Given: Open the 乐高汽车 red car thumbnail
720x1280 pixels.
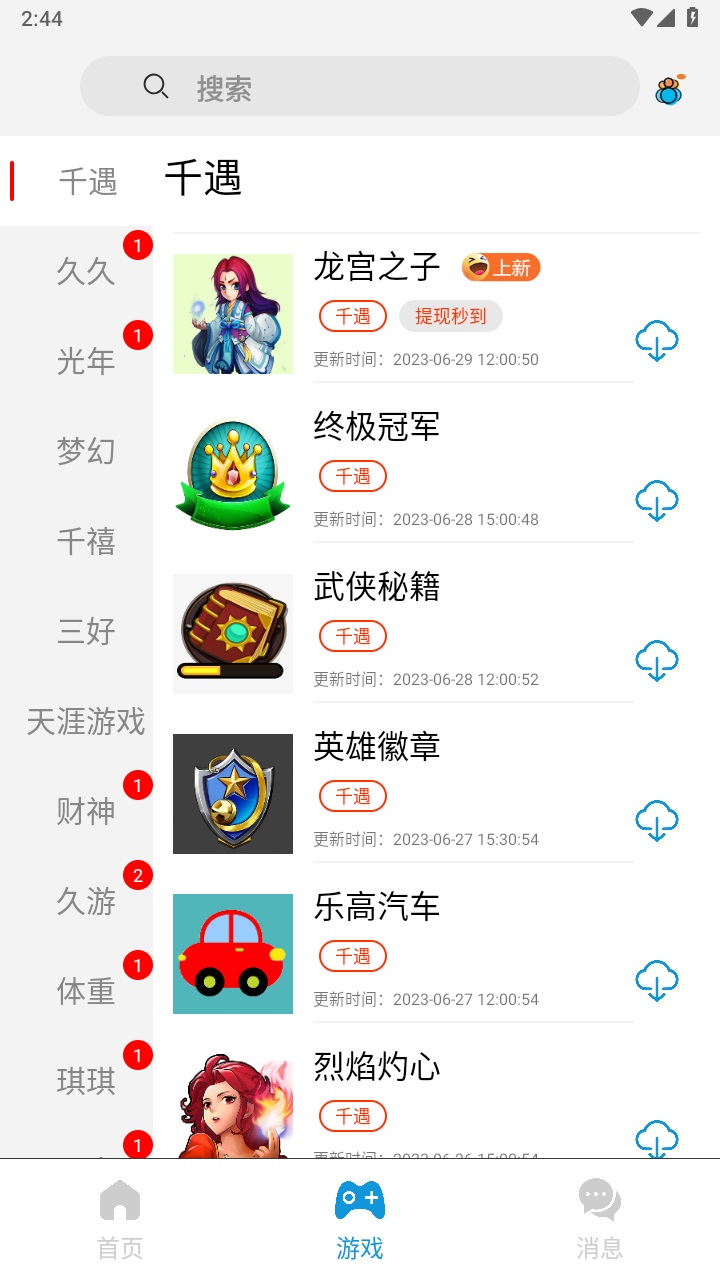Looking at the screenshot, I should 232,953.
